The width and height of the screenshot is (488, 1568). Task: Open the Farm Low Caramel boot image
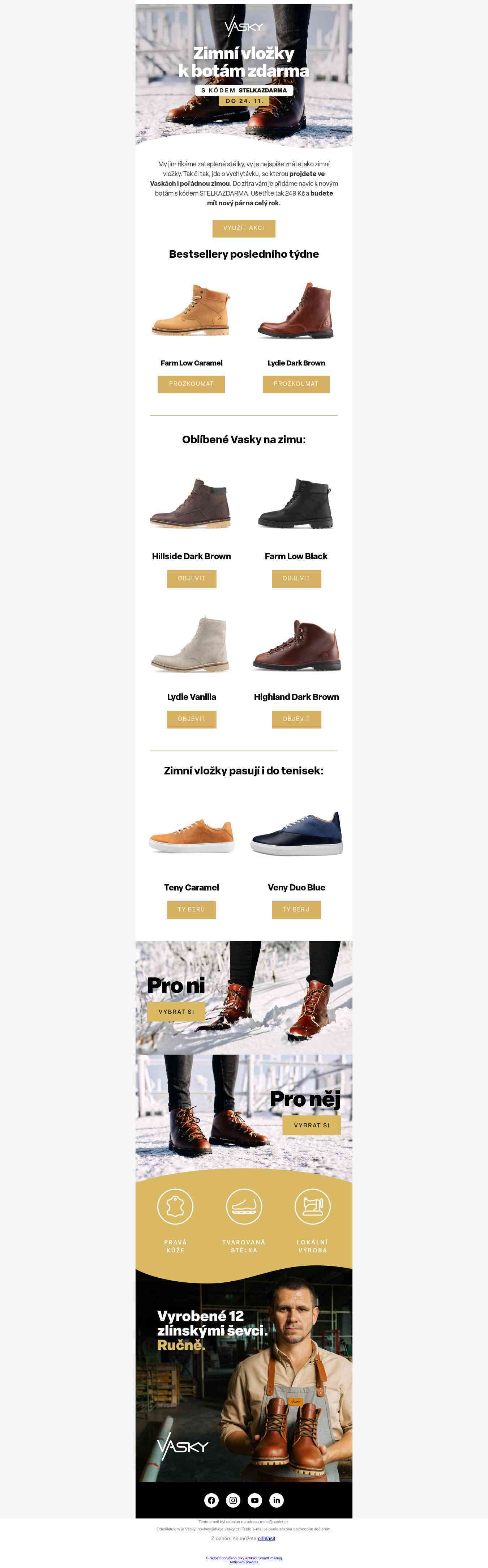[x=191, y=311]
